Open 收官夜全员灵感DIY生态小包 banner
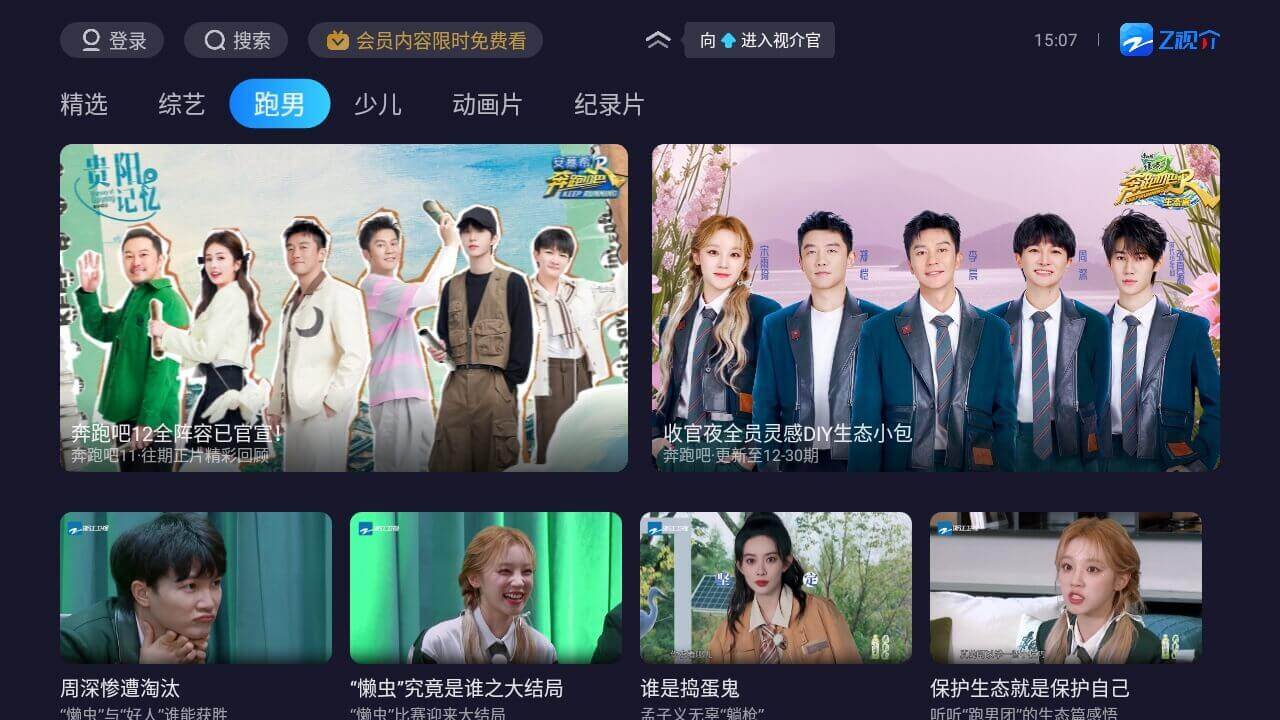This screenshot has height=720, width=1280. (936, 307)
